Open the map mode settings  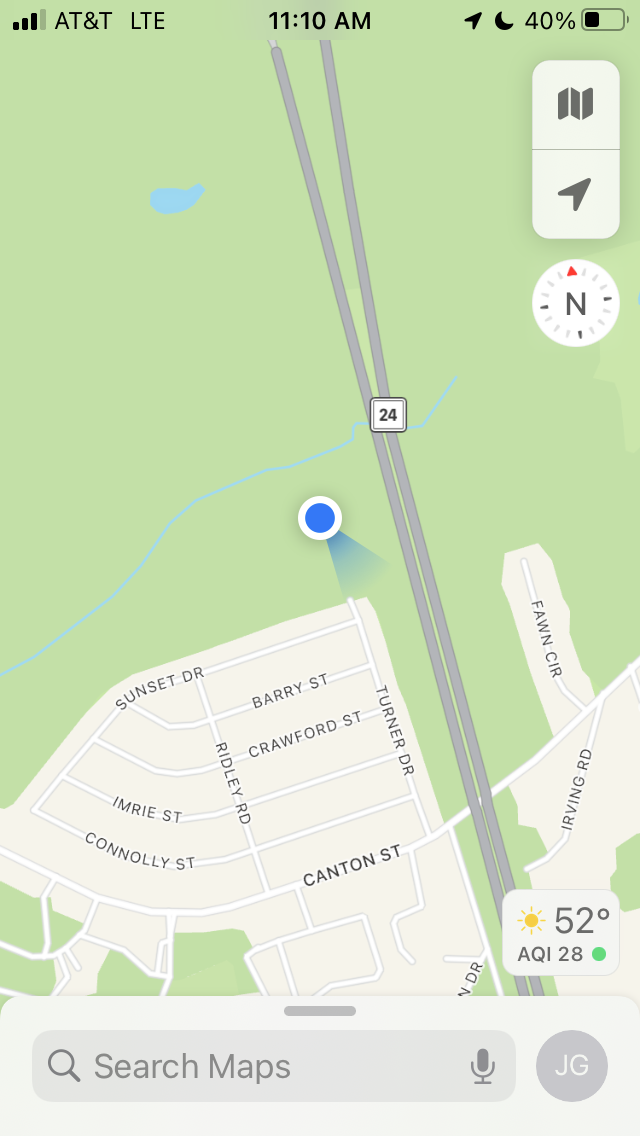(x=575, y=104)
